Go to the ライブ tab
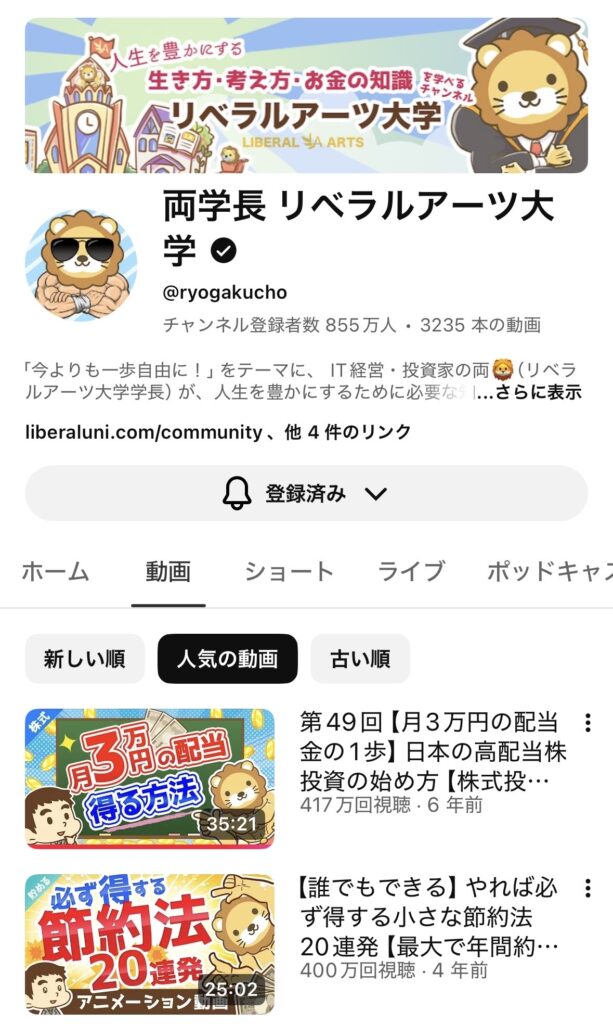 click(x=411, y=572)
